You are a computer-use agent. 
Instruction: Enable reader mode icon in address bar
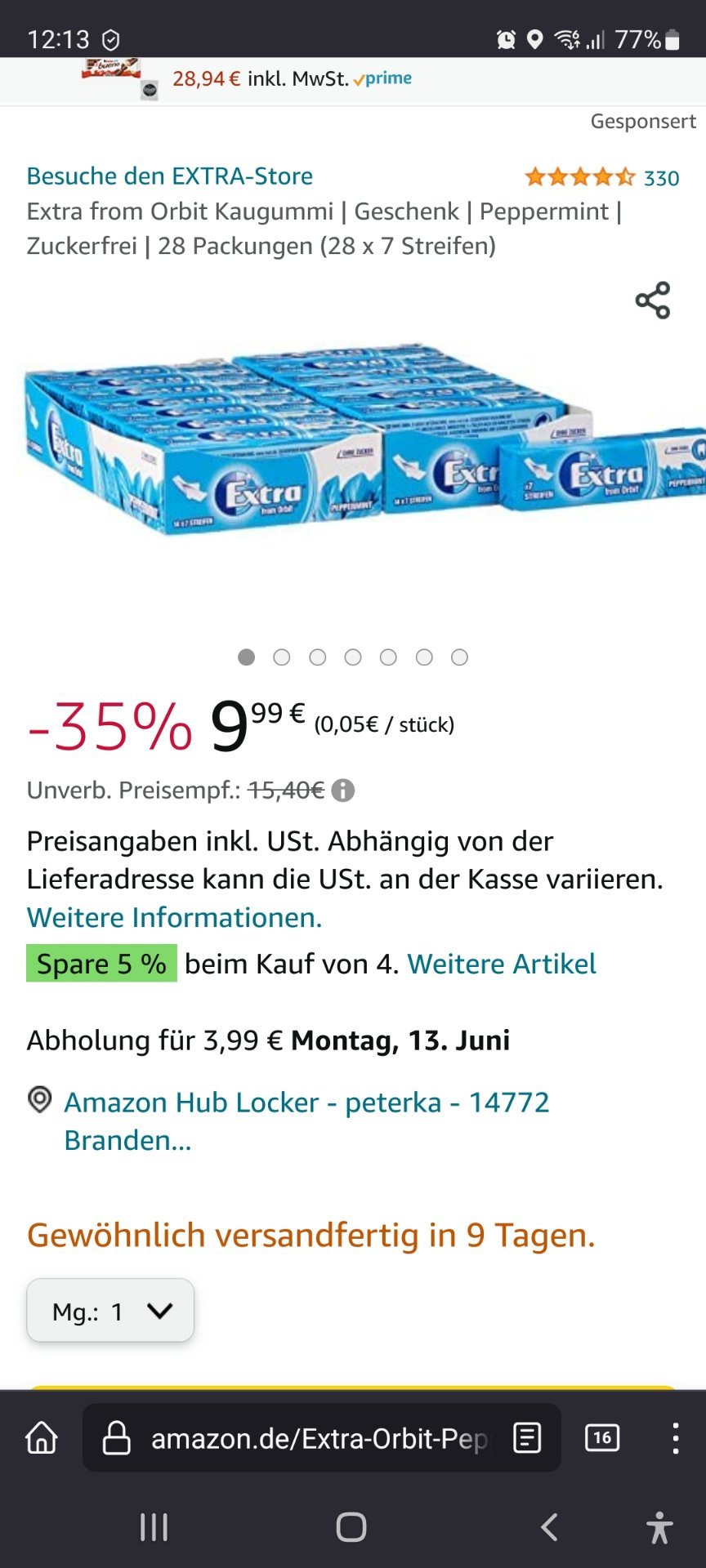pos(527,1438)
